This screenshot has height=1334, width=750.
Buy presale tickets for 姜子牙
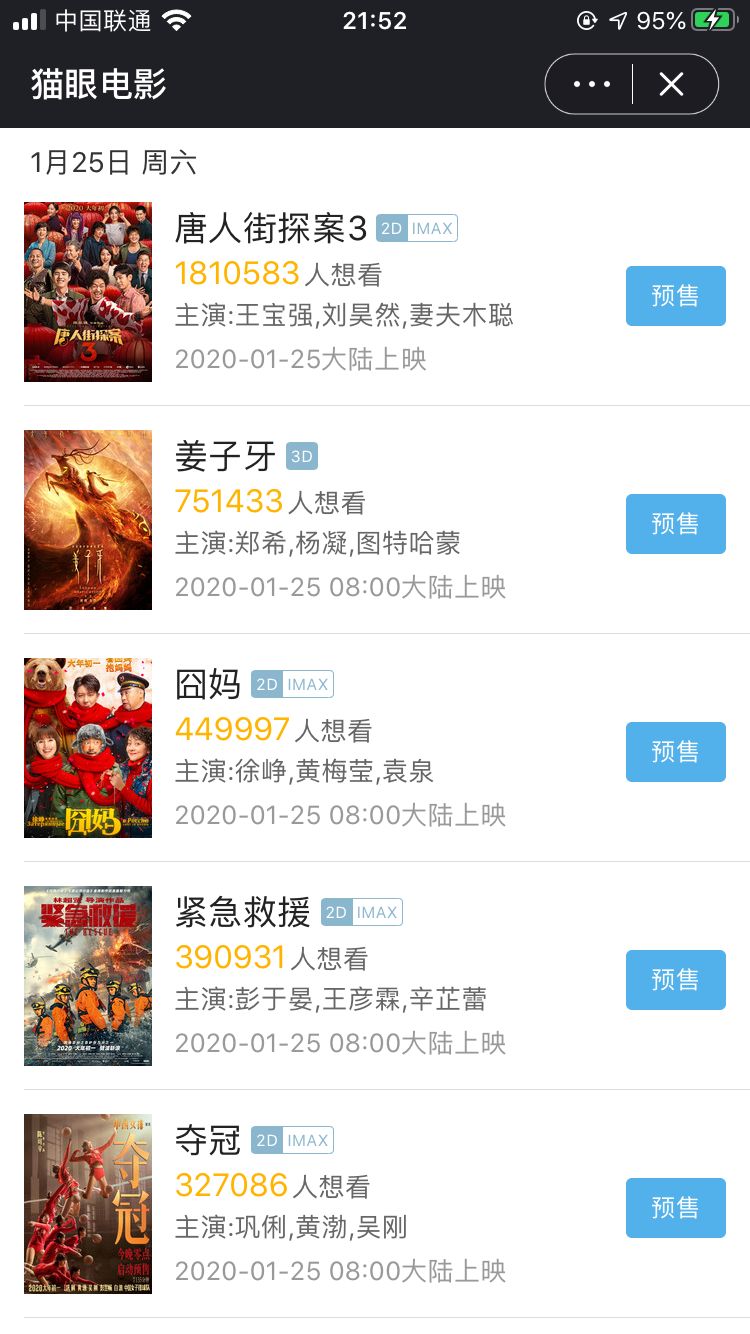[x=675, y=524]
